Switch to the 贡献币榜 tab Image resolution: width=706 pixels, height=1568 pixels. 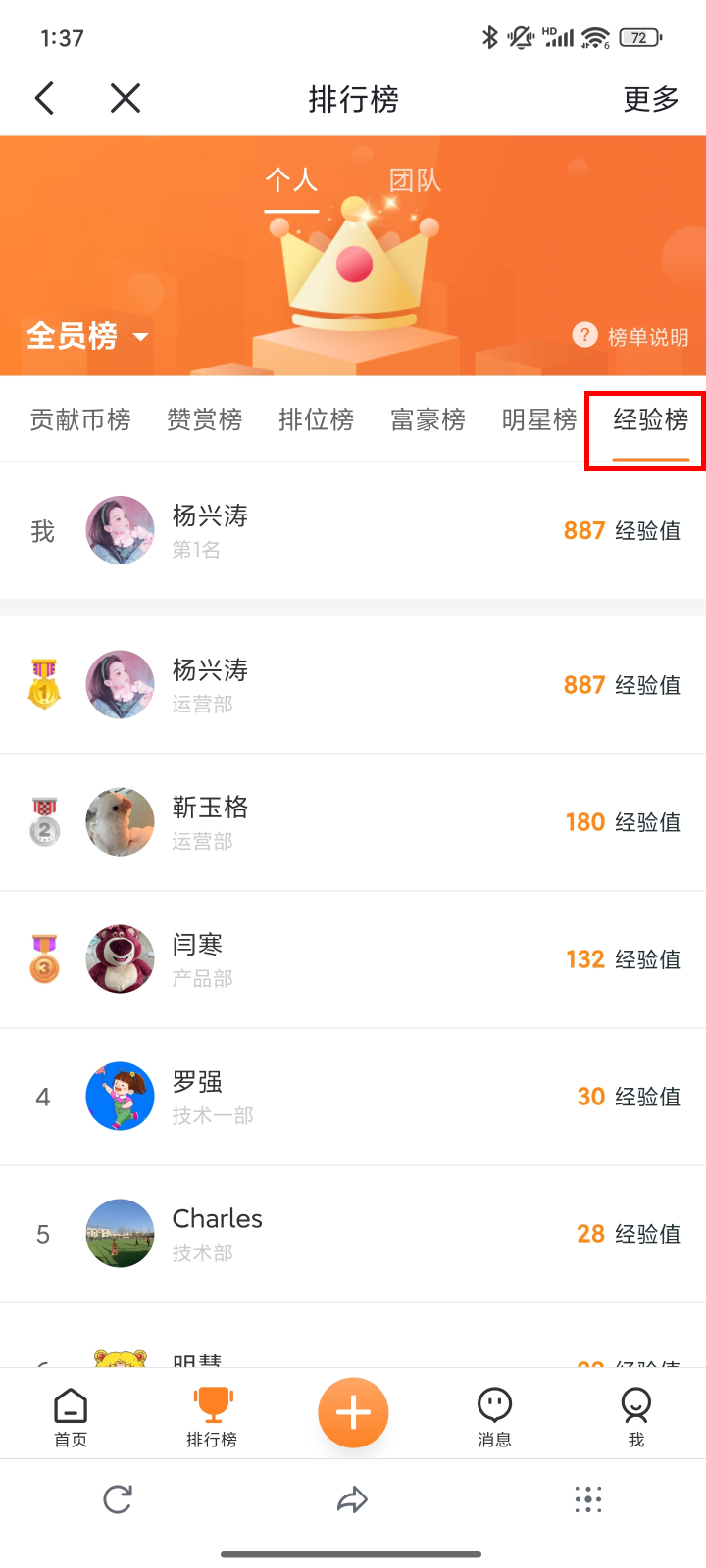click(x=80, y=419)
